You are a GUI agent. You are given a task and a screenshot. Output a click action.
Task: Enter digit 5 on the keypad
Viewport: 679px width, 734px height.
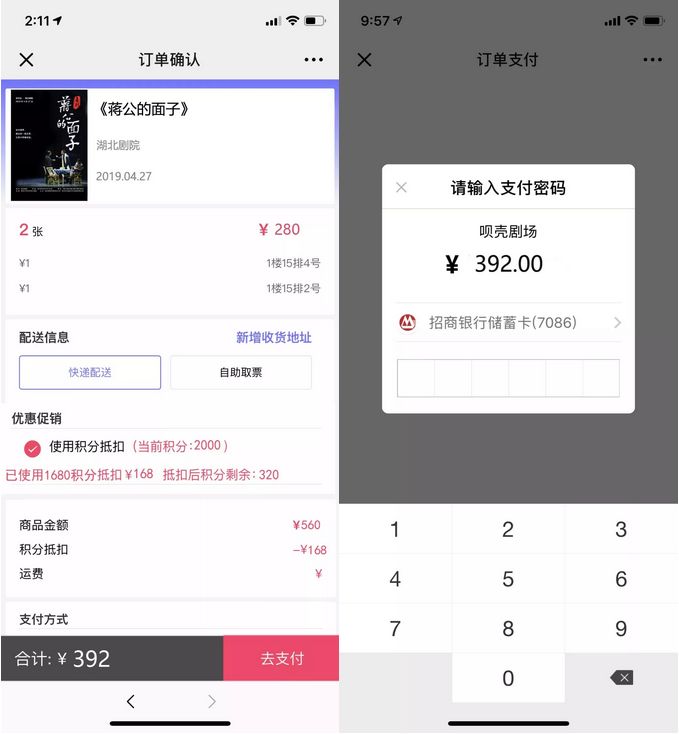click(508, 579)
